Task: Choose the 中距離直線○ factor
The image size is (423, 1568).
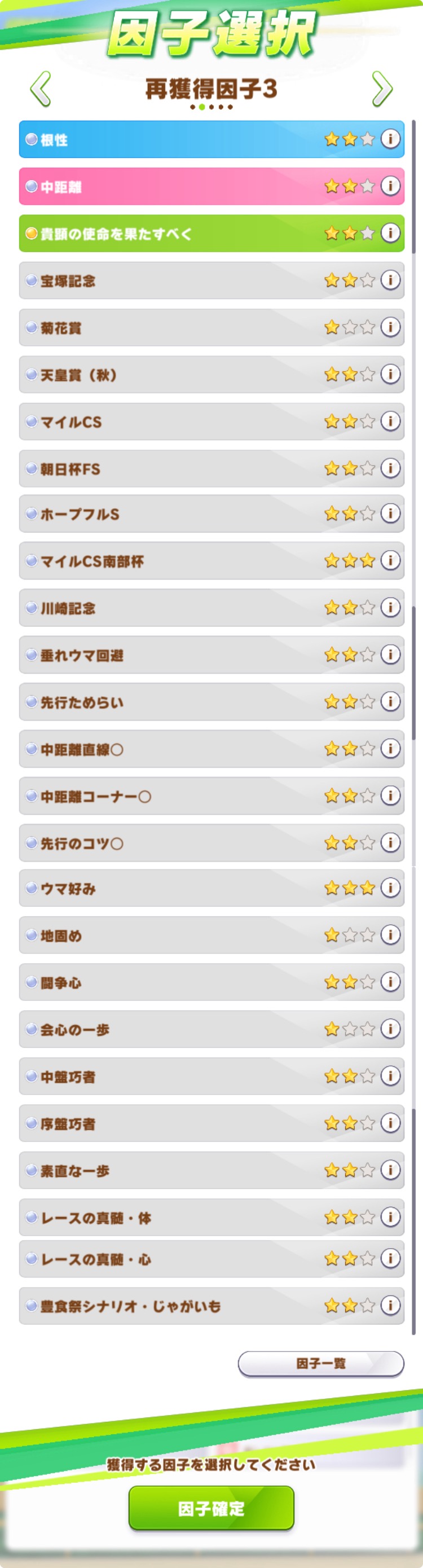Action: tap(183, 749)
